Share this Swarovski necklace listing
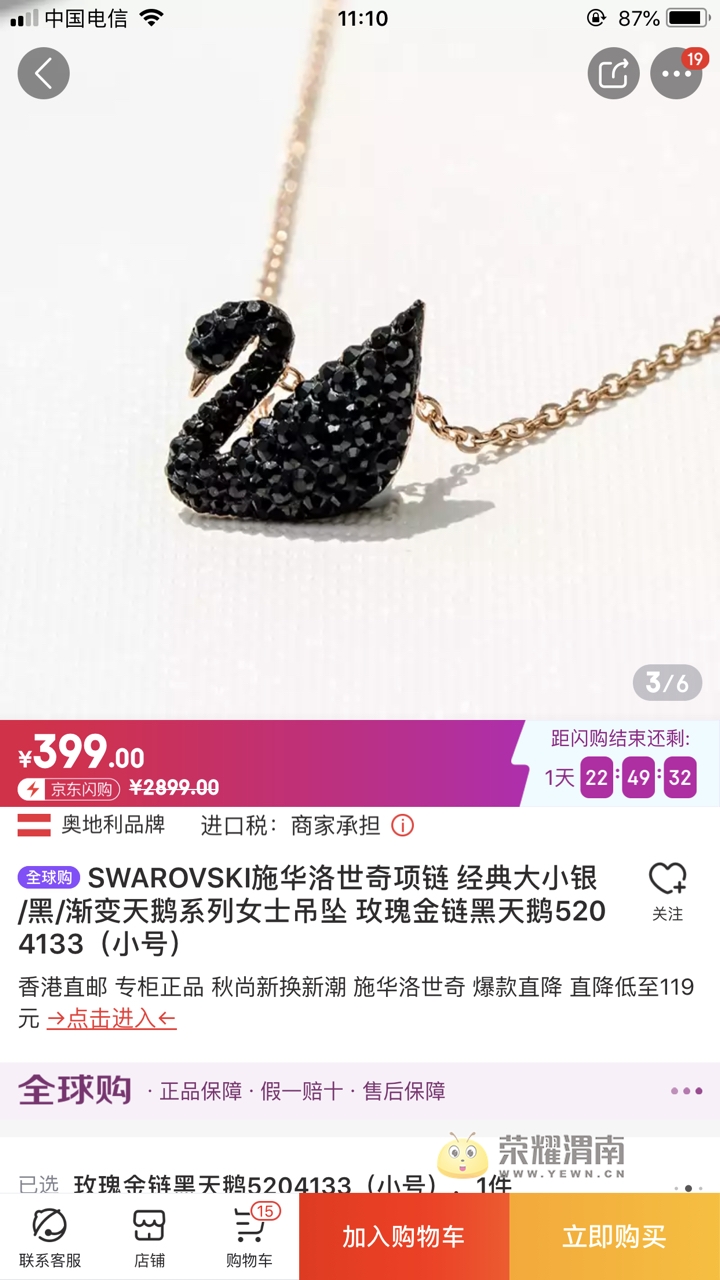Image resolution: width=720 pixels, height=1280 pixels. [x=613, y=73]
